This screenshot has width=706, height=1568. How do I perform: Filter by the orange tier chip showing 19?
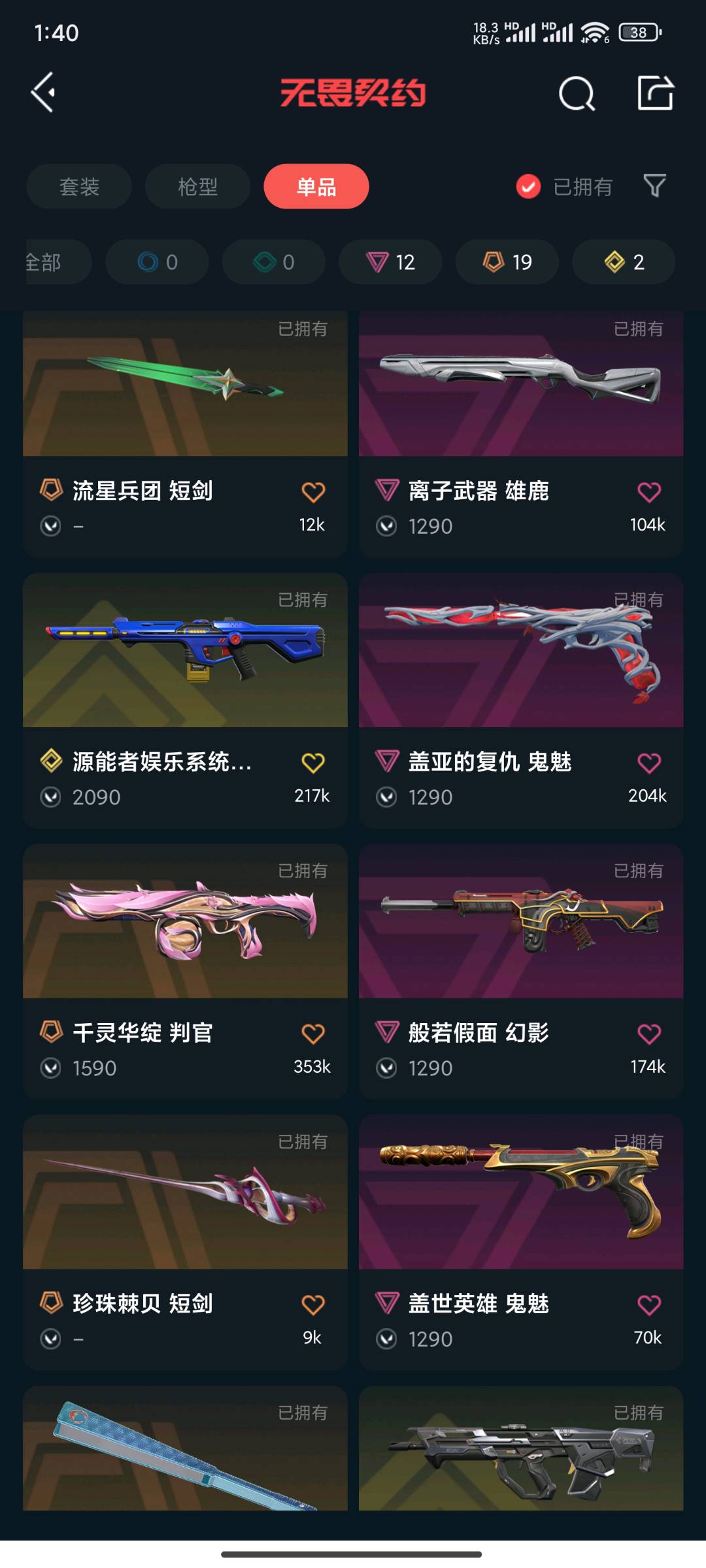pos(507,262)
